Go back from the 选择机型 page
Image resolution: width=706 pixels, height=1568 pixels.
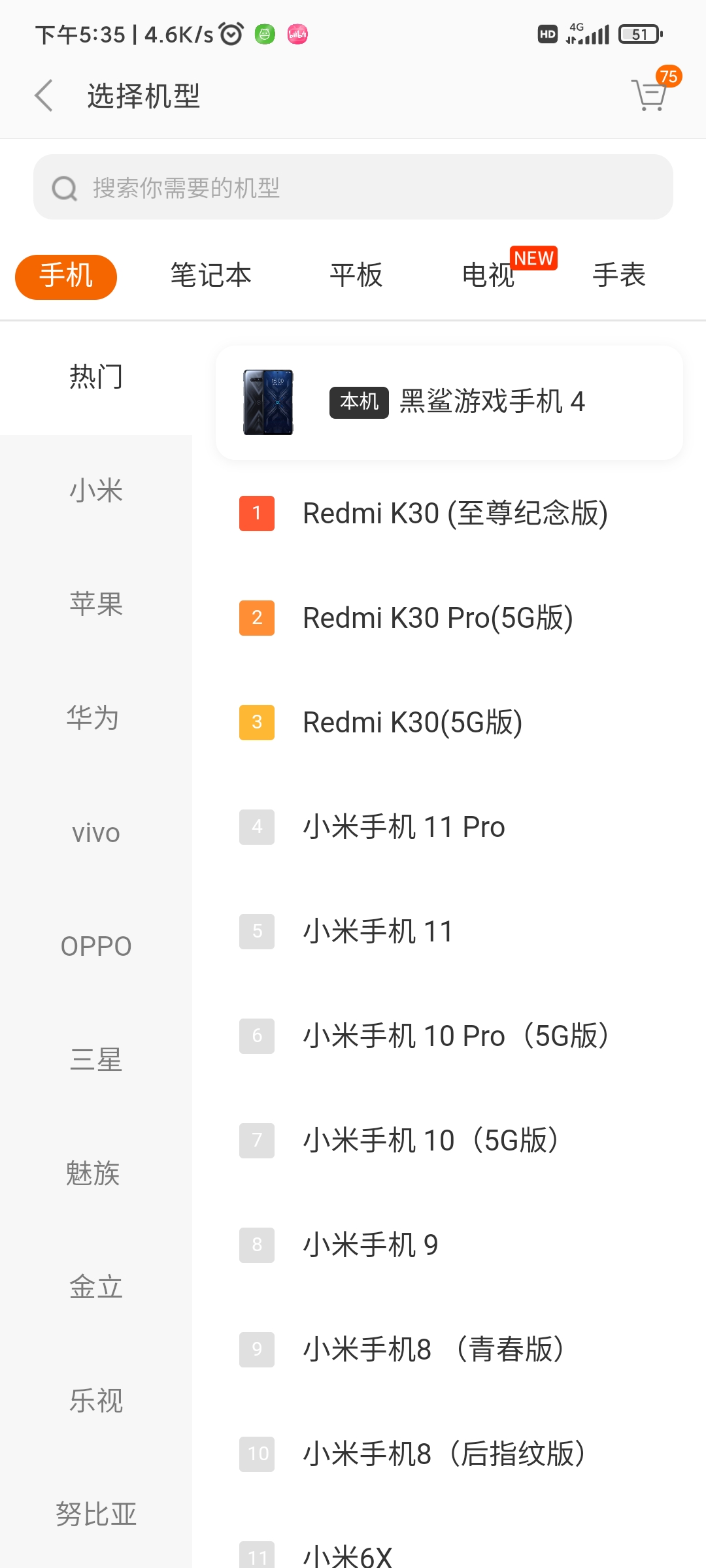(44, 96)
